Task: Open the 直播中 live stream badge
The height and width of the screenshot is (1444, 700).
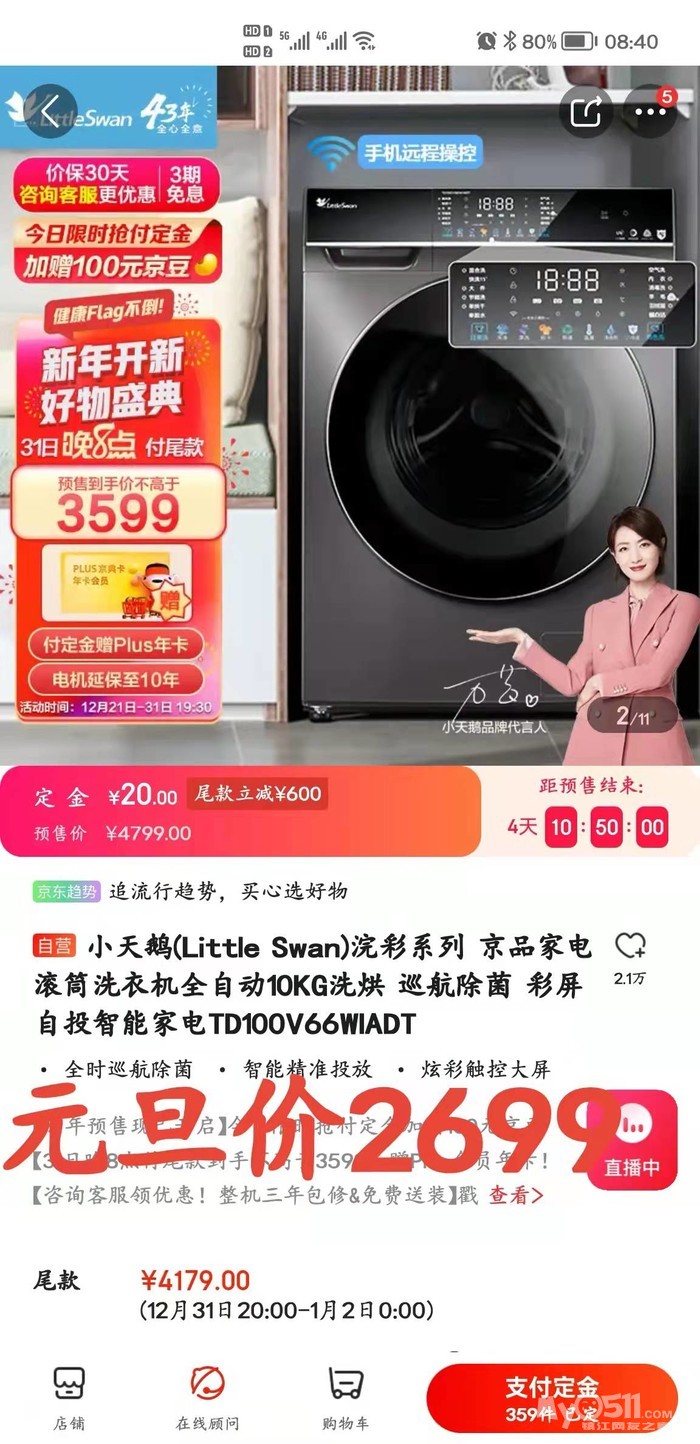Action: (x=632, y=1139)
